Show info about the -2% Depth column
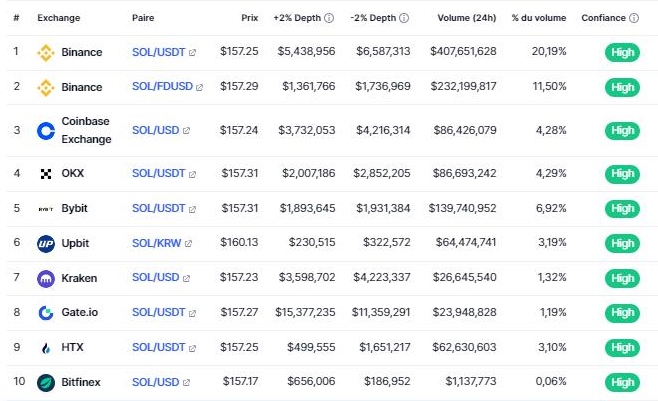Viewport: 658px width, 401px height. (404, 18)
